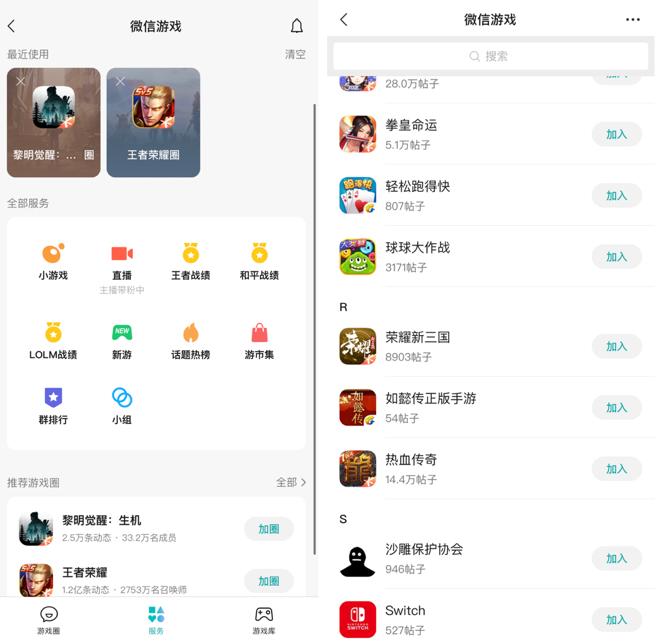Screen dimensions: 657x643
Task: Switch to the 游戏圈 tab
Action: (x=49, y=620)
